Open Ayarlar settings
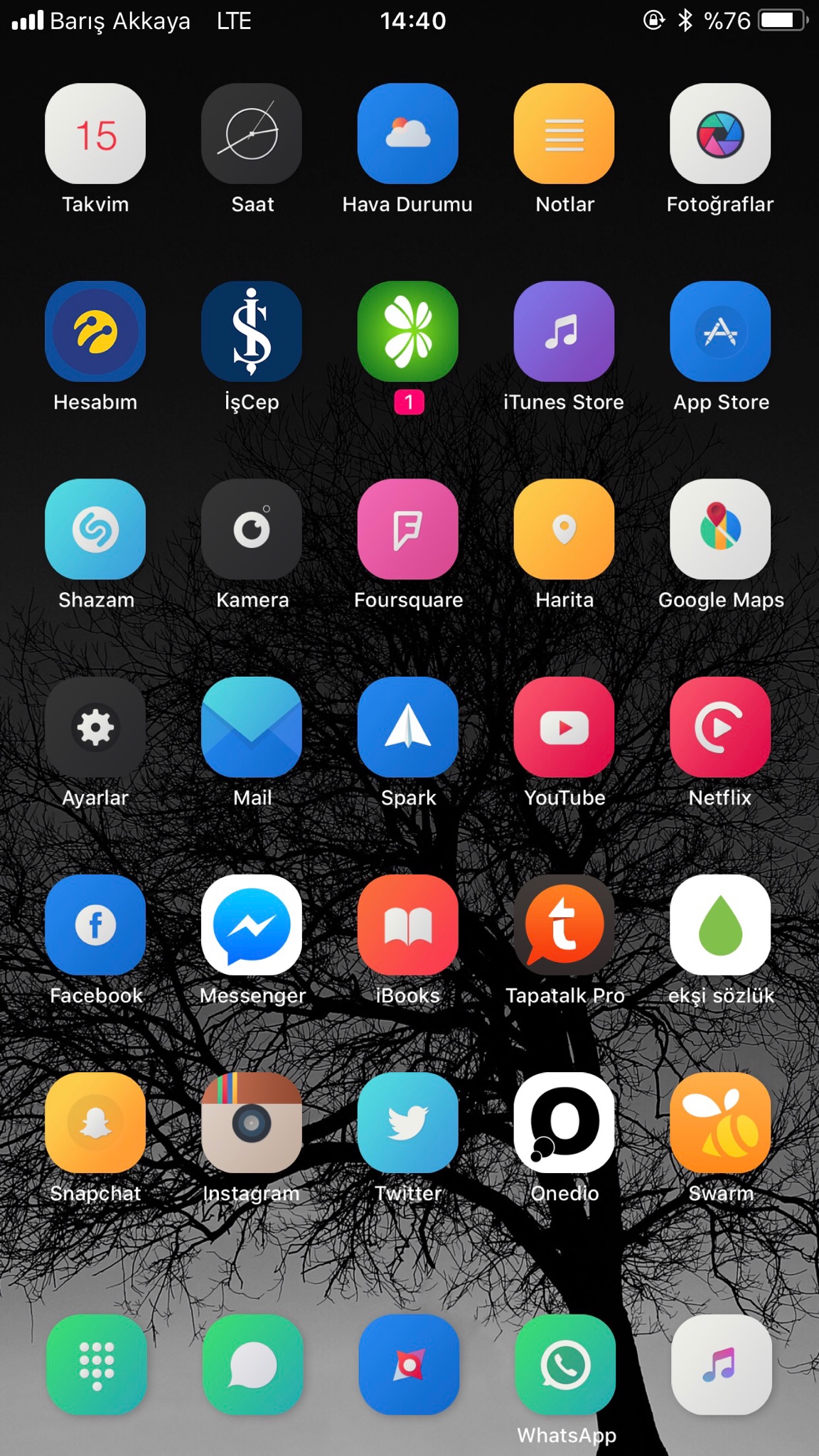This screenshot has width=819, height=1456. (95, 727)
